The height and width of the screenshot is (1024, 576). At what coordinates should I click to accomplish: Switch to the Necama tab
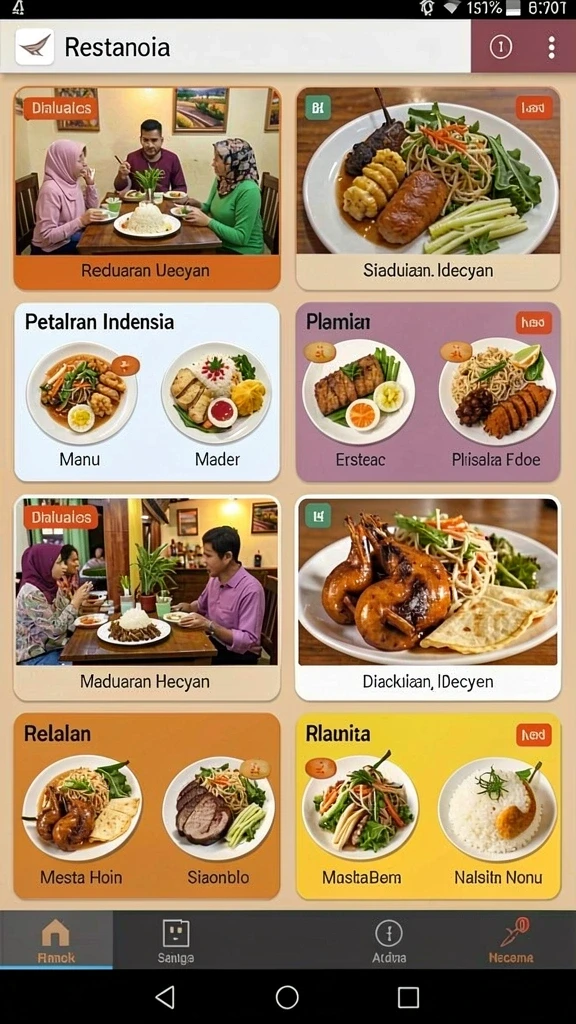click(x=511, y=940)
